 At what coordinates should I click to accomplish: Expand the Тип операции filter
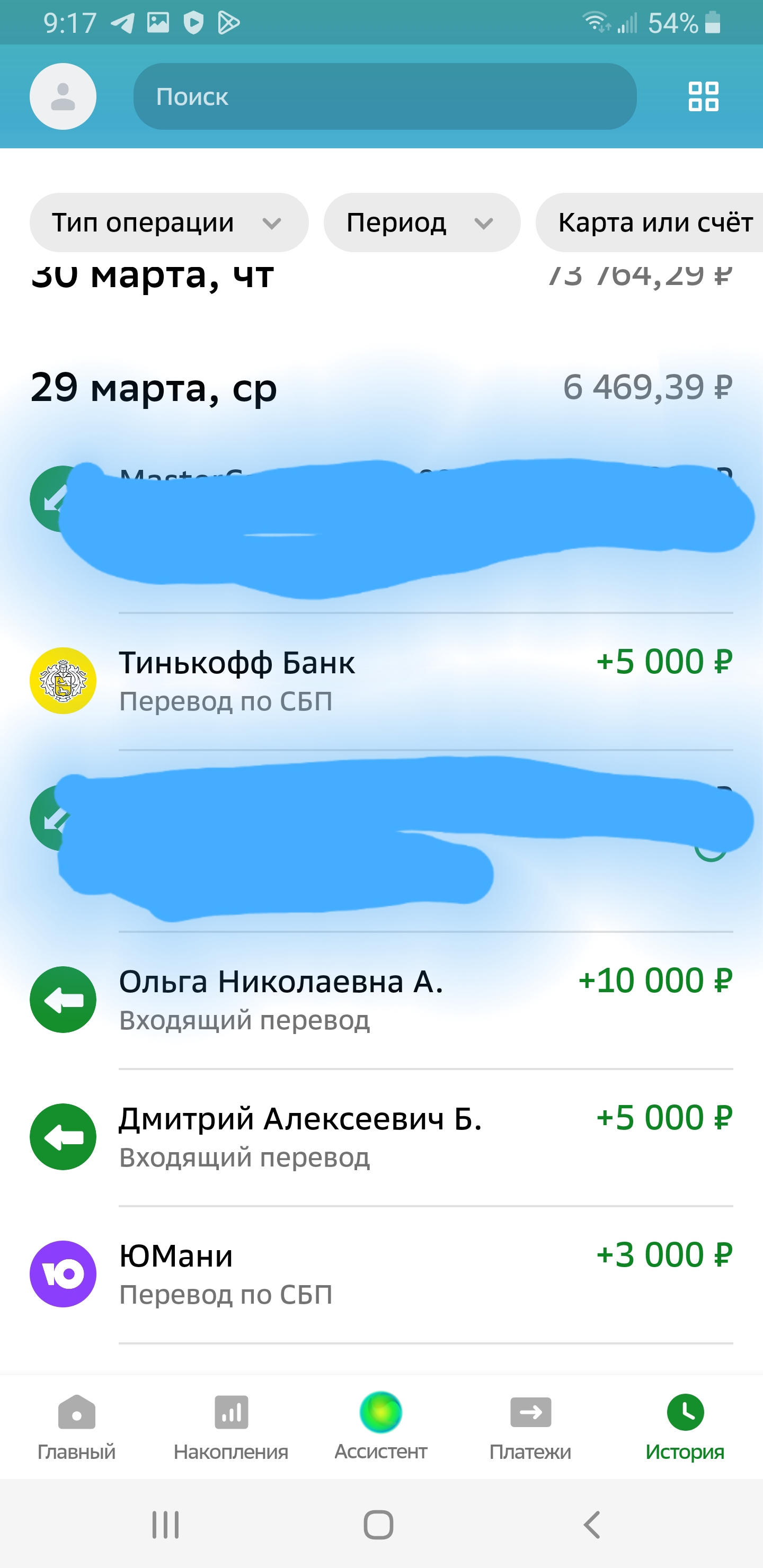pyautogui.click(x=168, y=223)
